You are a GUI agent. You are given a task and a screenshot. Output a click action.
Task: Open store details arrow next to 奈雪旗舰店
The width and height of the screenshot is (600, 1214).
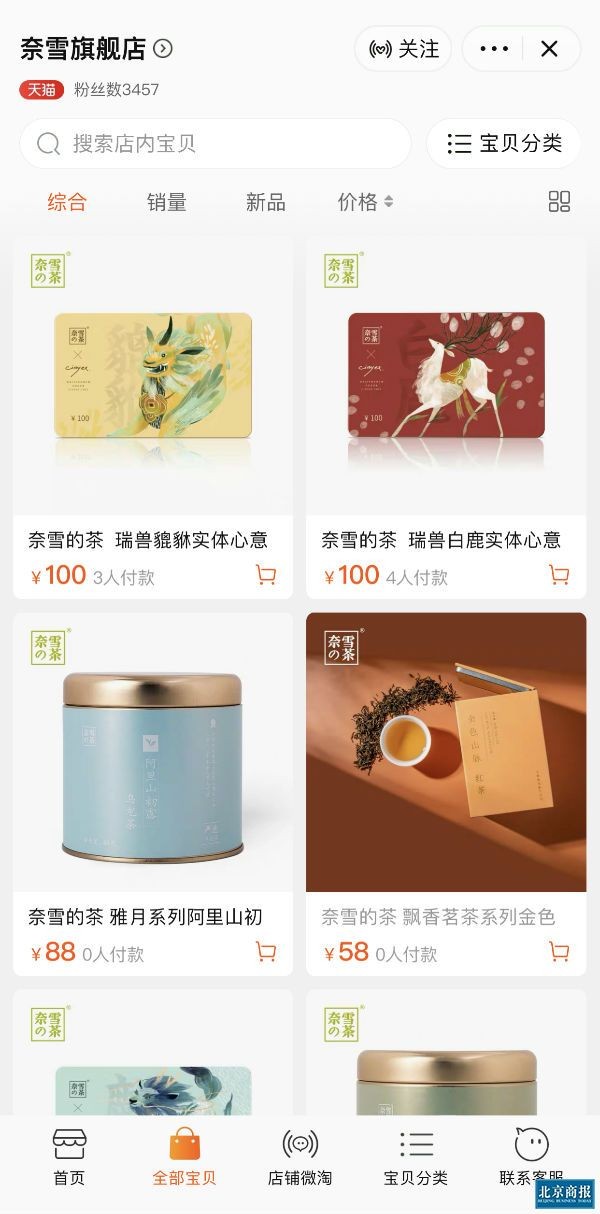point(163,48)
